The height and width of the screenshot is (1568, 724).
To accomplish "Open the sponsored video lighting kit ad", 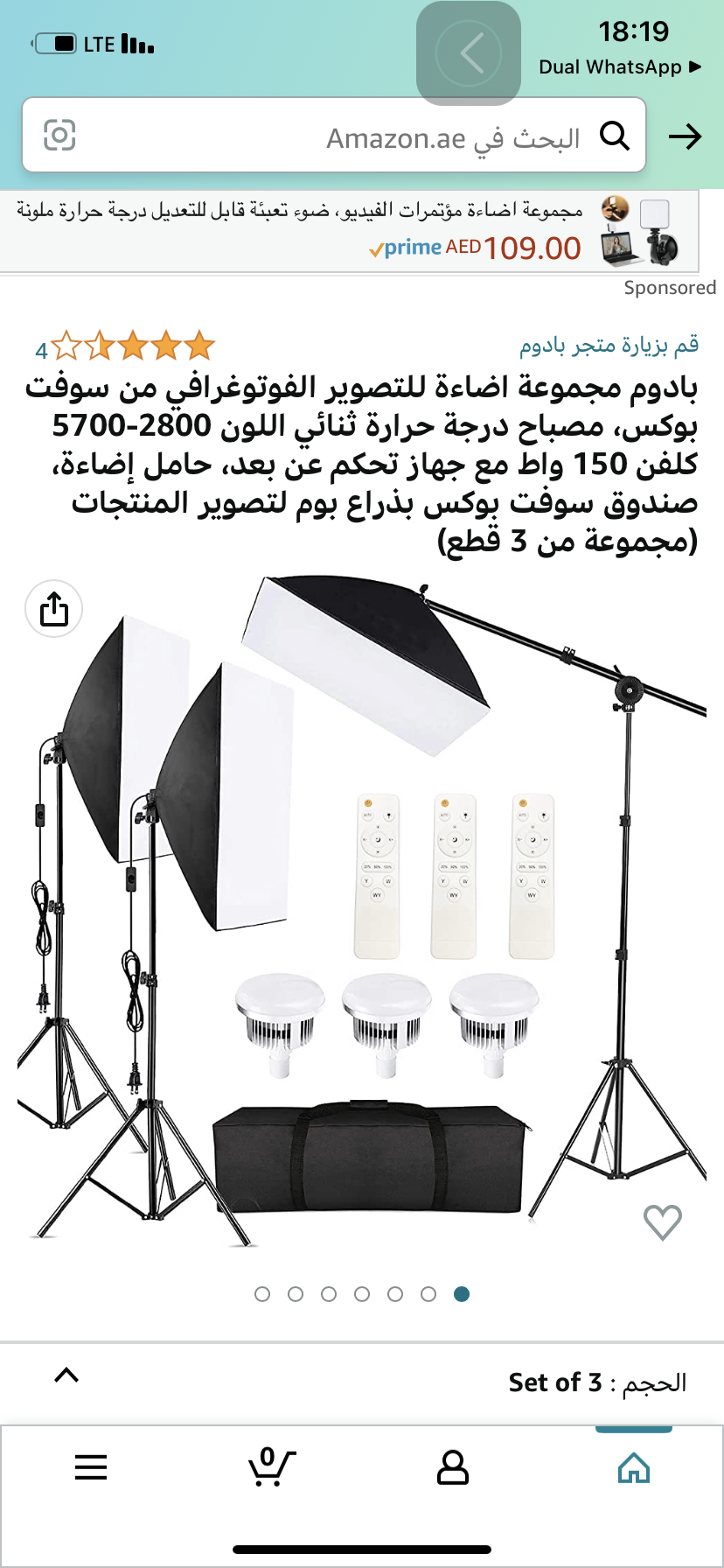I will 350,231.
